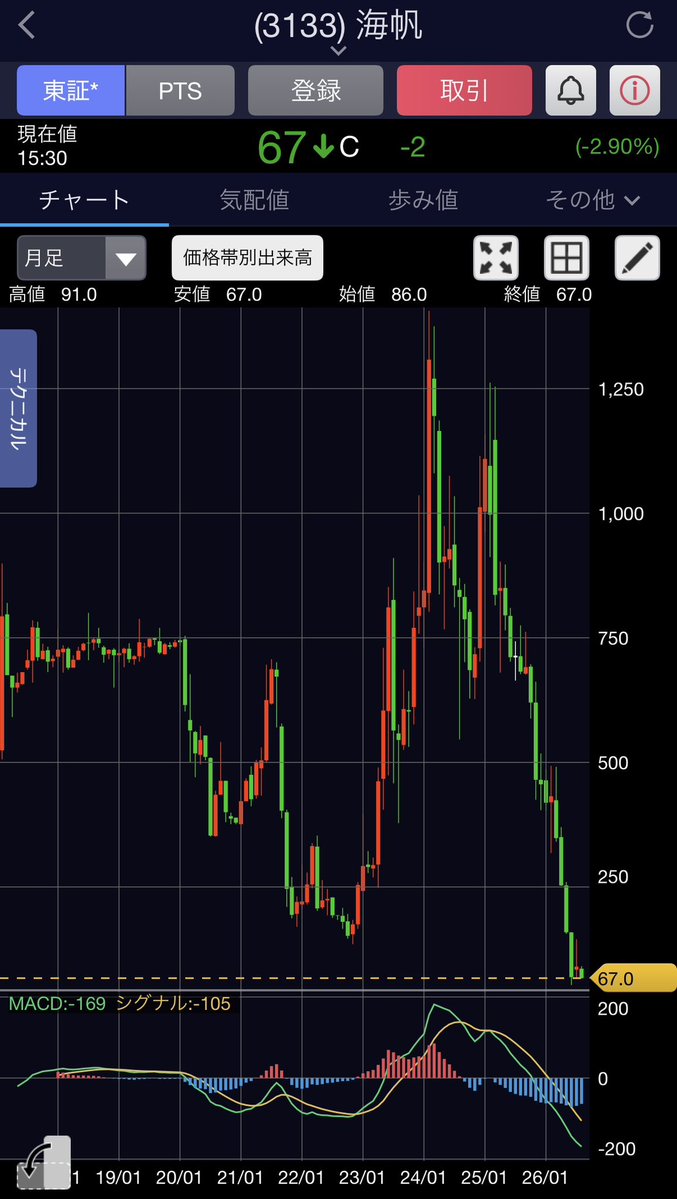The height and width of the screenshot is (1199, 677).
Task: Select the 東証 market button
Action: [x=71, y=90]
